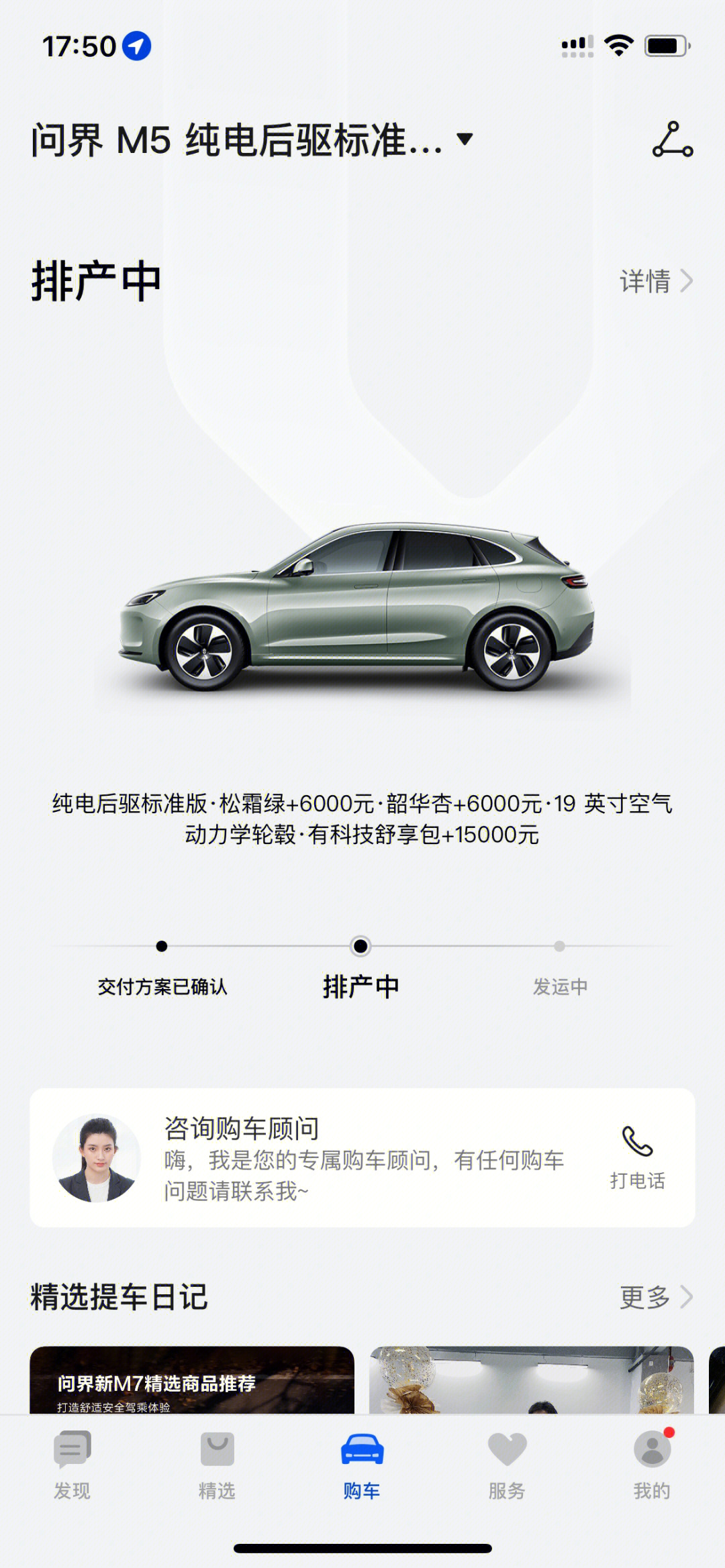Viewport: 725px width, 1568px height.
Task: View 更多 featured pickup diaries
Action: pyautogui.click(x=655, y=1297)
